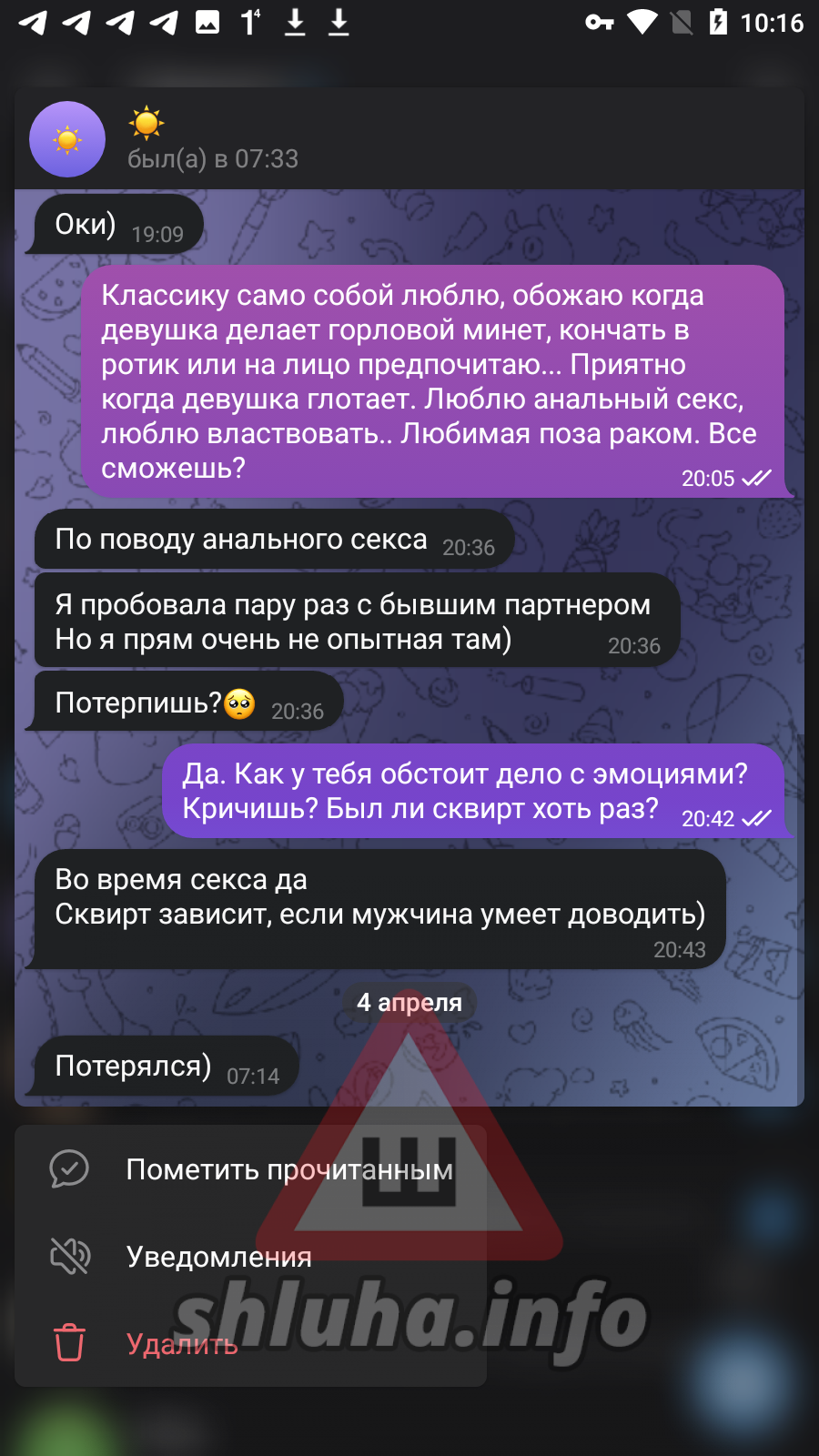This screenshot has width=819, height=1456.
Task: Open the Уведомления notifications option
Action: 218,1257
